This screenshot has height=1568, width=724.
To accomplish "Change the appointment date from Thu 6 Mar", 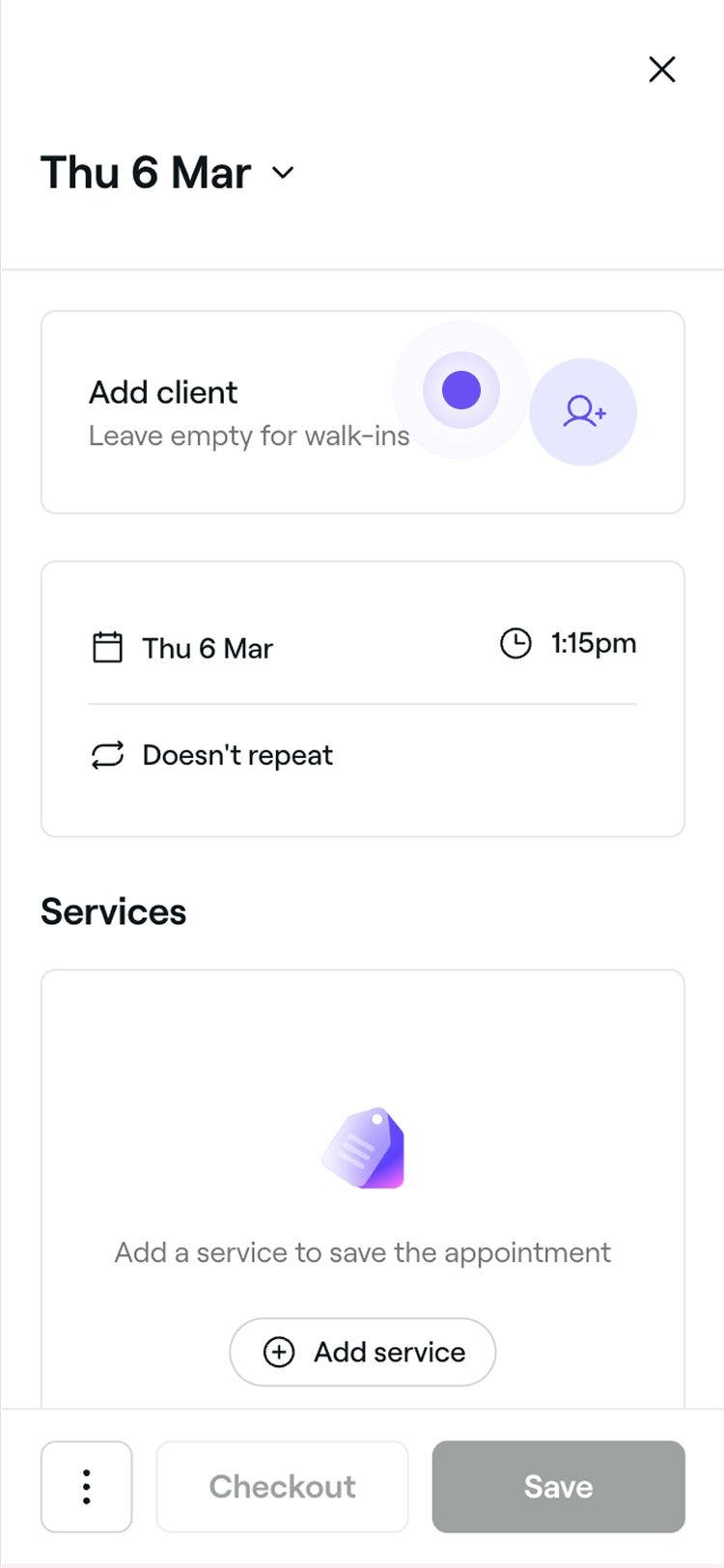I will [x=207, y=648].
